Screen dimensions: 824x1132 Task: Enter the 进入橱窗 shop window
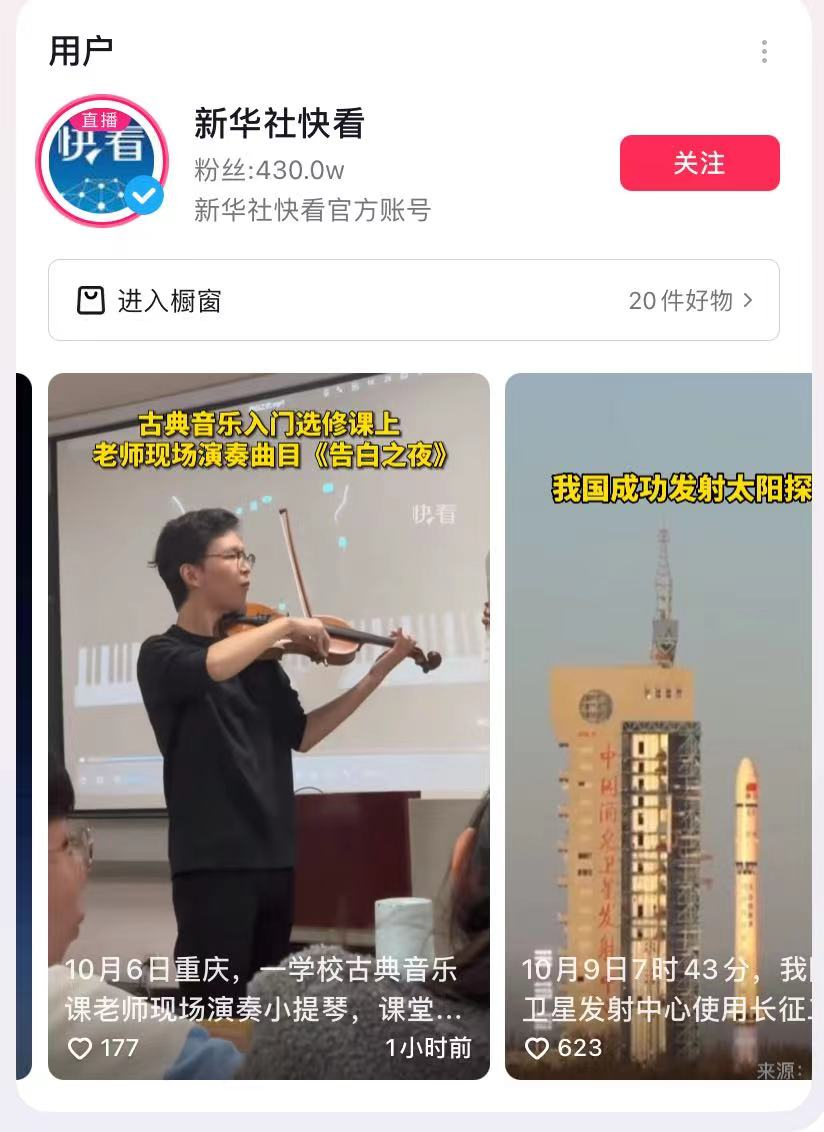pyautogui.click(x=413, y=300)
